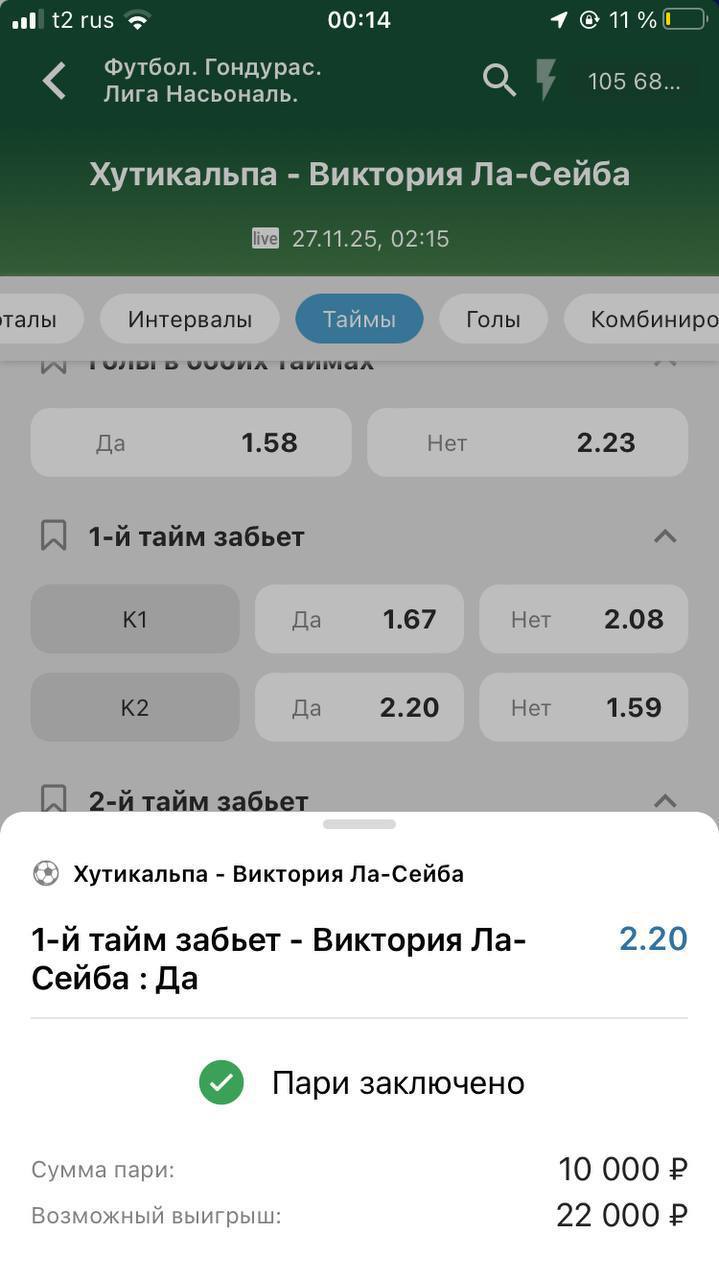Pick К1 Нет at 2.08

point(583,620)
